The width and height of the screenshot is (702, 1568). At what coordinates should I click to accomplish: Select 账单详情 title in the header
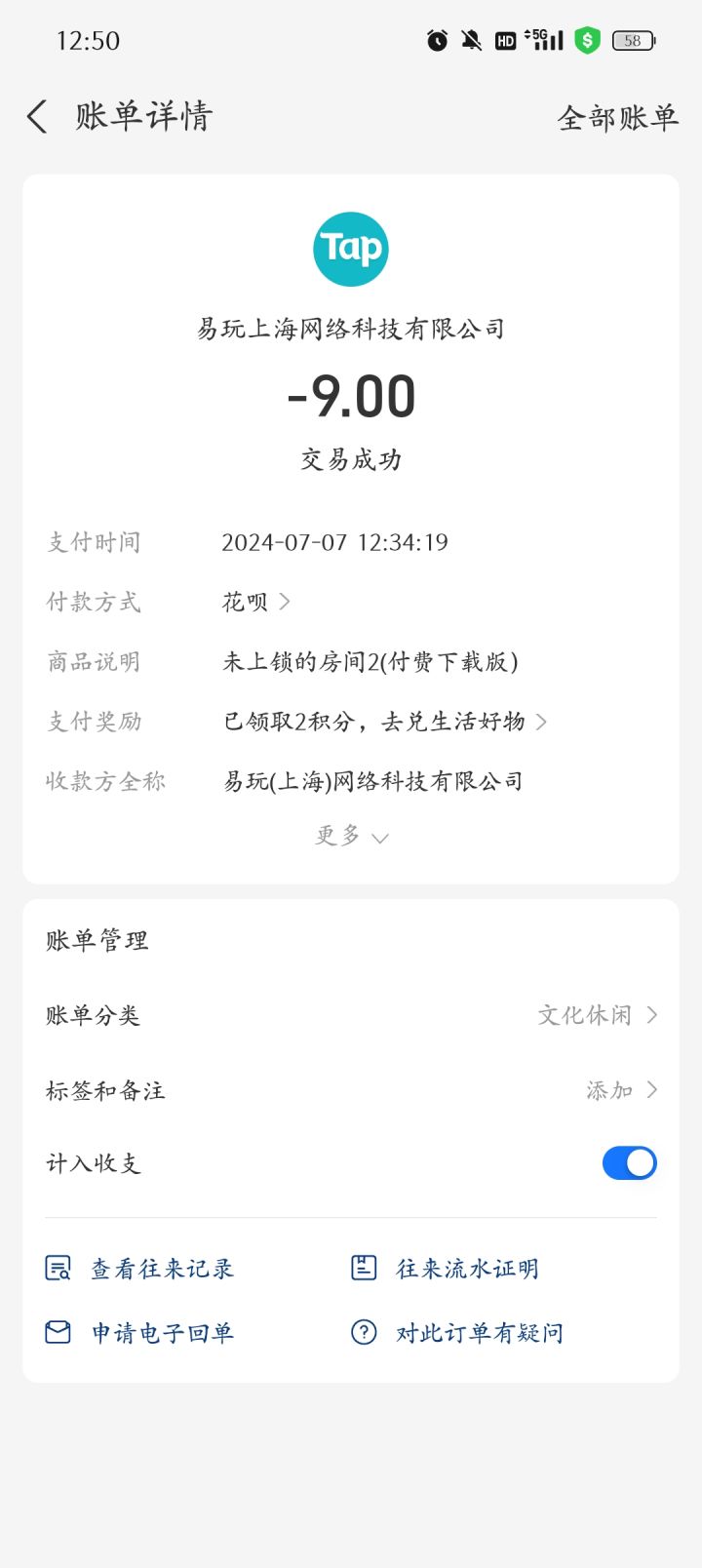pyautogui.click(x=142, y=115)
